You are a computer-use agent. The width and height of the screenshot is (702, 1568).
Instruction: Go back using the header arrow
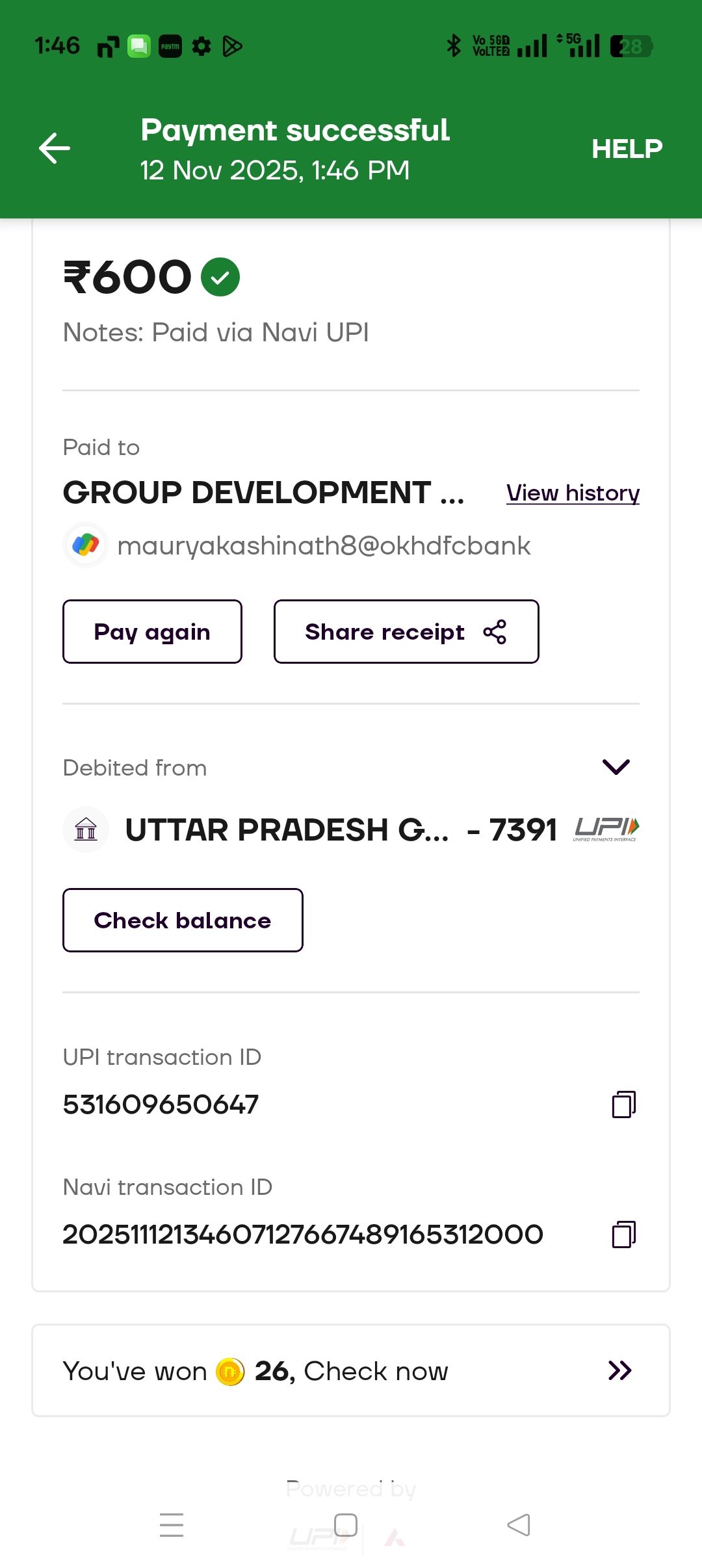tap(55, 148)
